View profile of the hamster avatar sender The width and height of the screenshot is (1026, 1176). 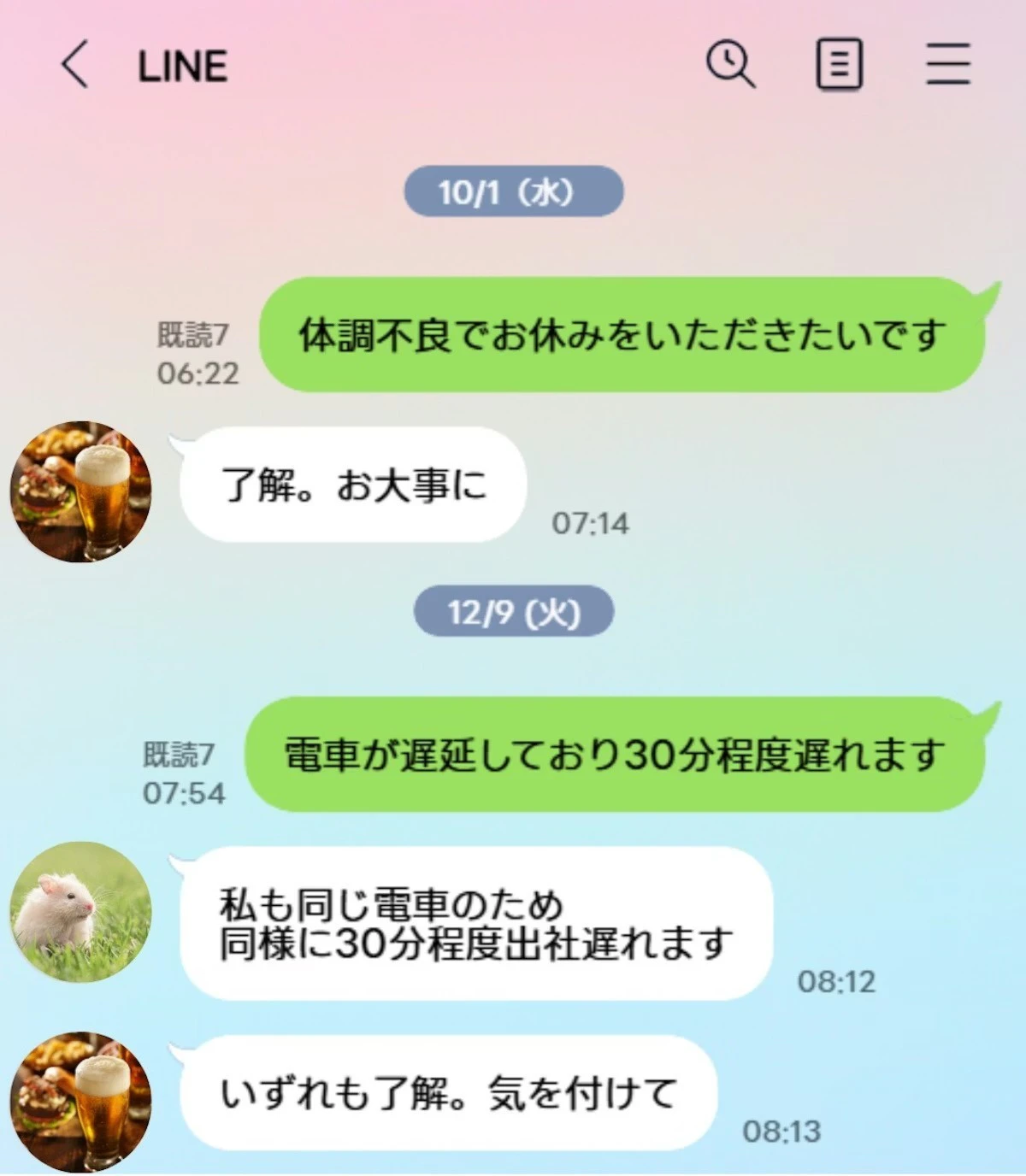point(80,911)
